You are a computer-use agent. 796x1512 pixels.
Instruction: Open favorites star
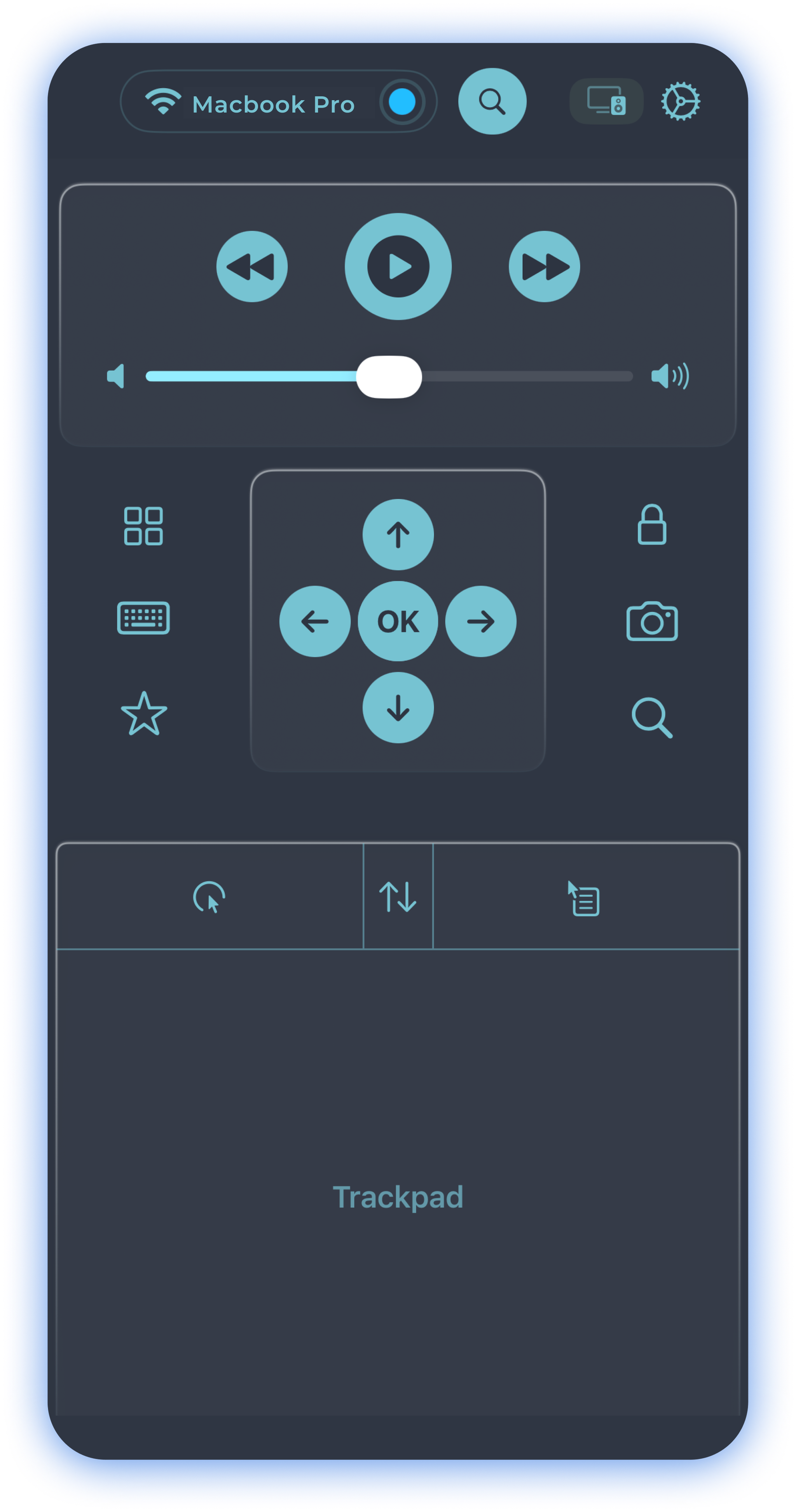click(144, 714)
